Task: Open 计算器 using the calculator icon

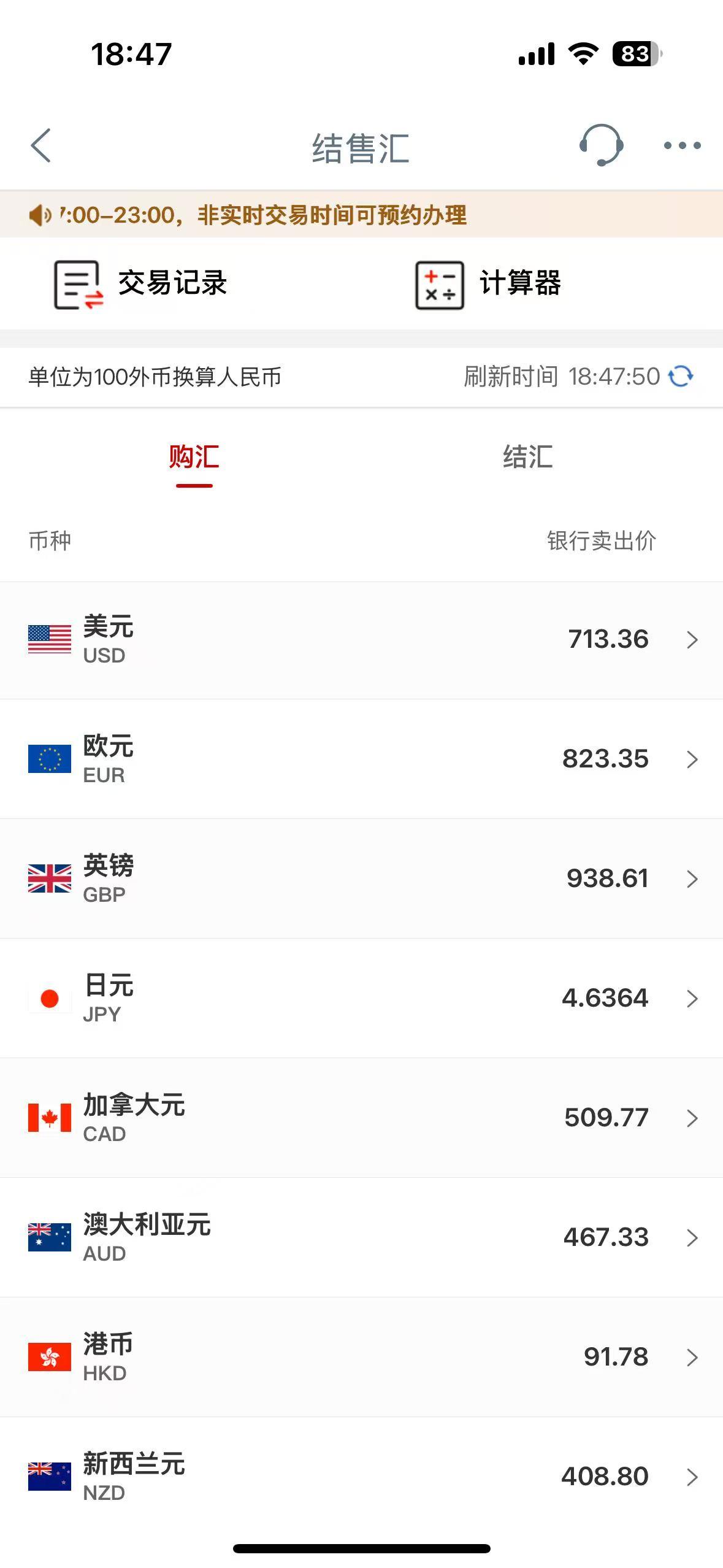Action: click(x=439, y=283)
